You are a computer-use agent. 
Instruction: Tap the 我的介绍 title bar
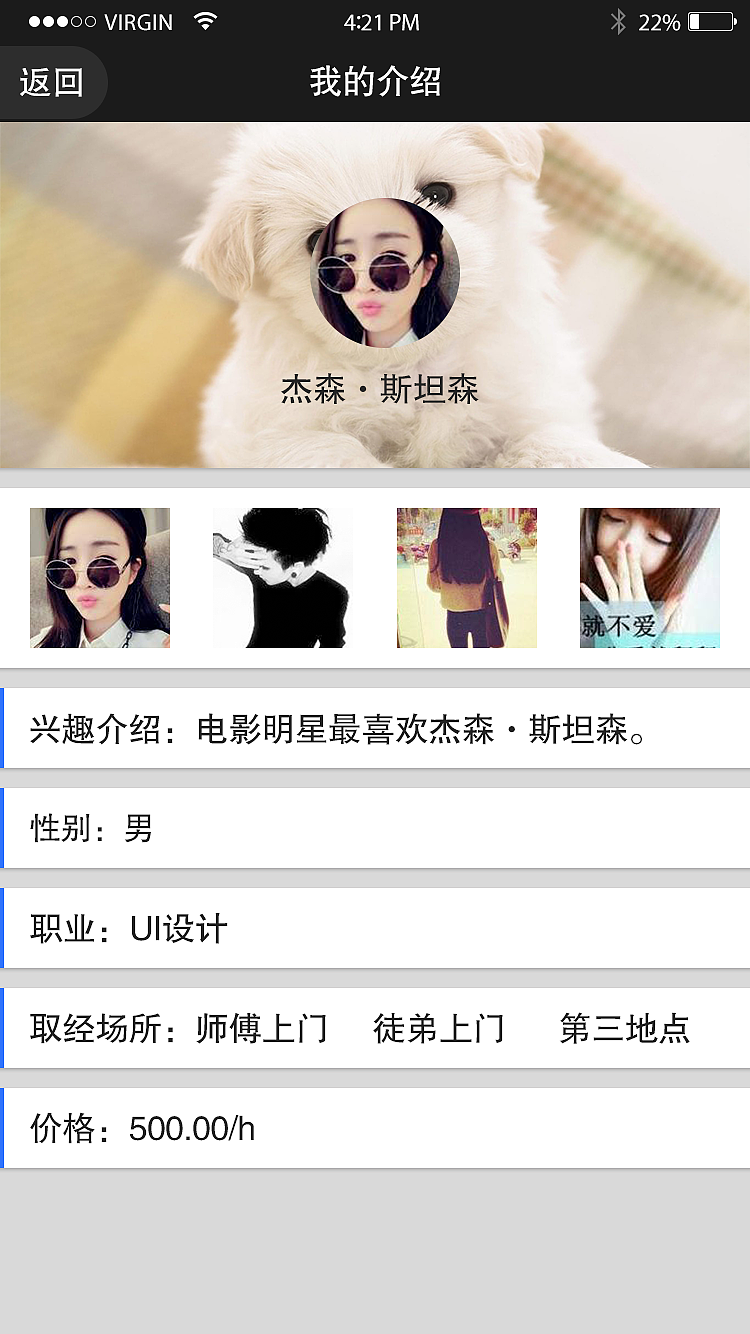(374, 83)
